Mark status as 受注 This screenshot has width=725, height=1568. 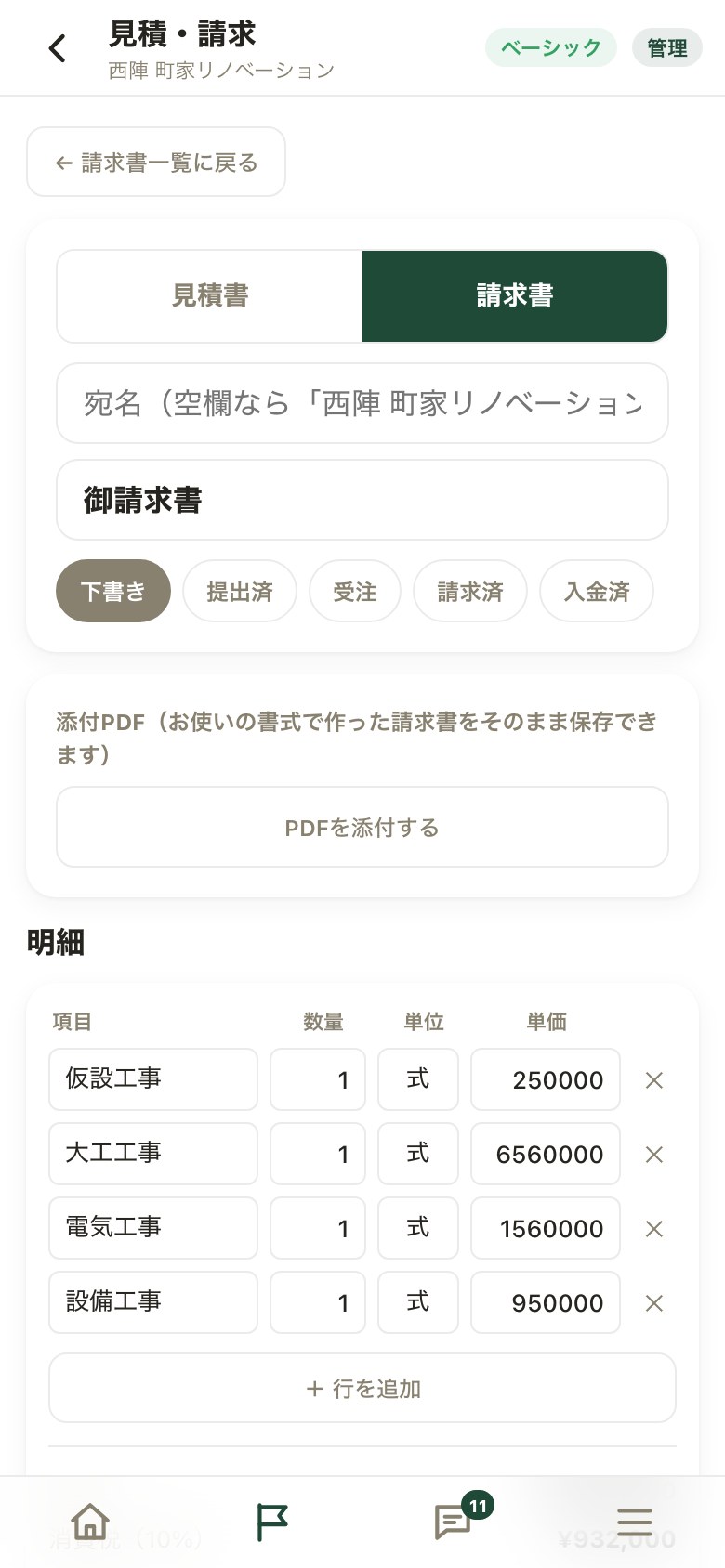click(355, 592)
